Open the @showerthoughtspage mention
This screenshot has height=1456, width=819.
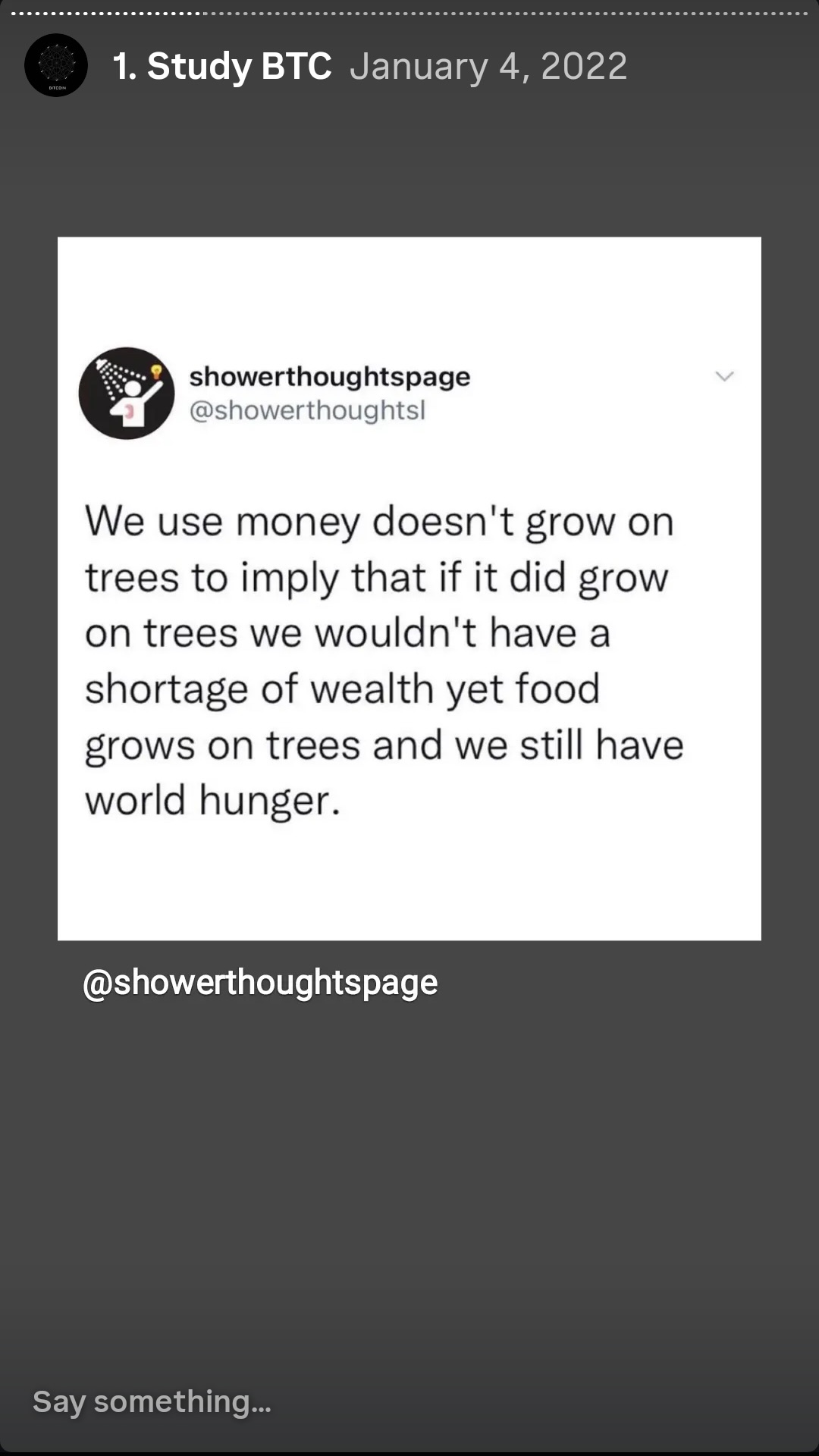(x=260, y=982)
